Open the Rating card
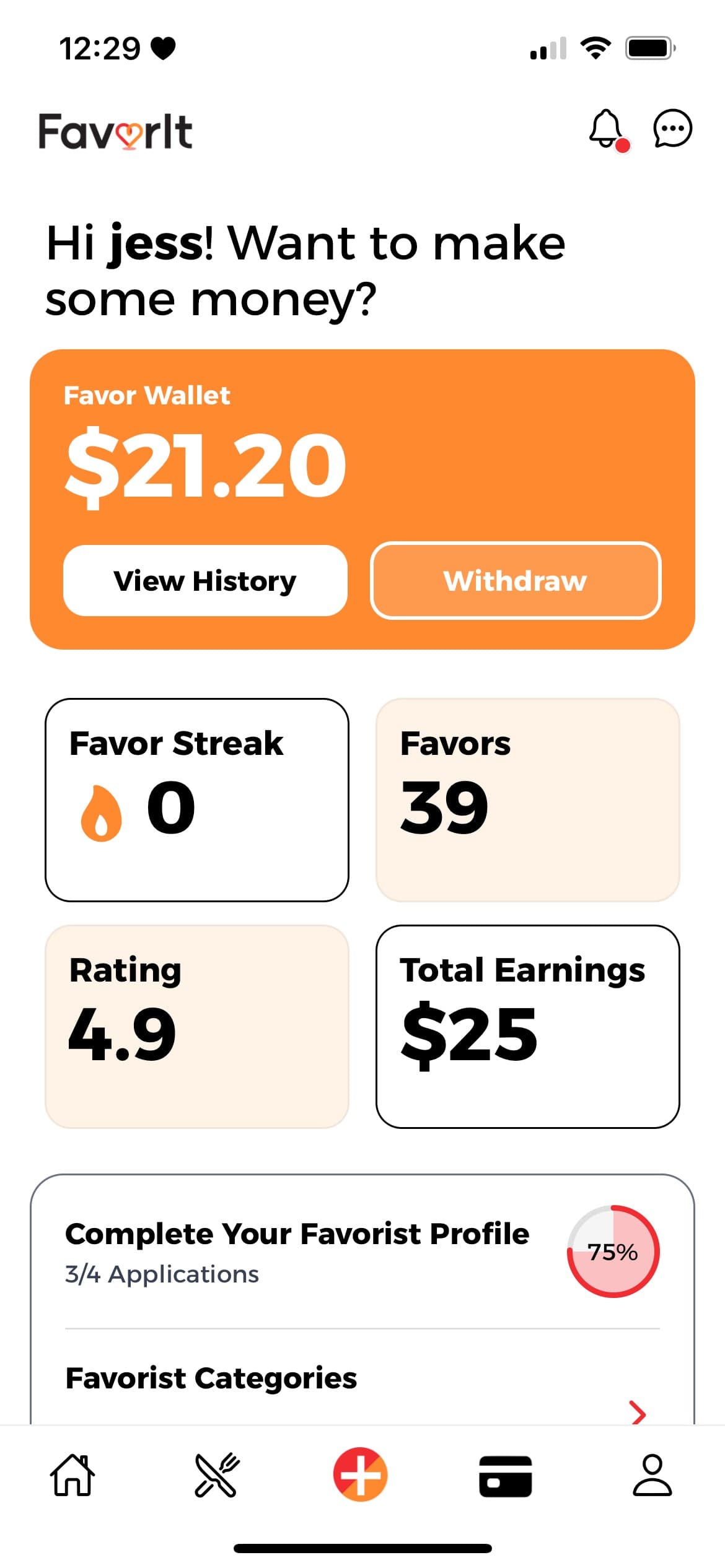Screen dimensions: 725x1568 (x=196, y=1026)
